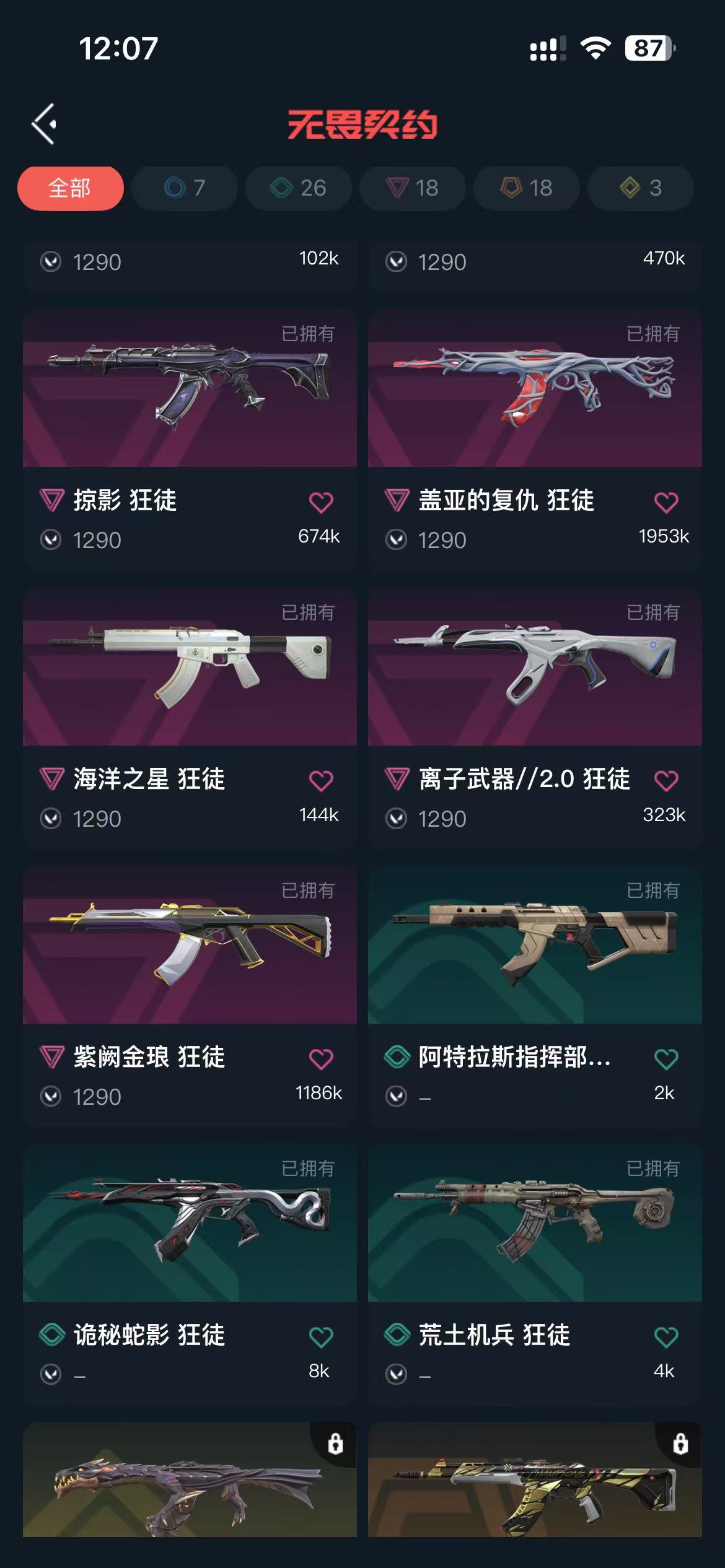Screen dimensions: 725x1568
Task: Switch to the blue circle tier tab with 7
Action: coord(185,188)
